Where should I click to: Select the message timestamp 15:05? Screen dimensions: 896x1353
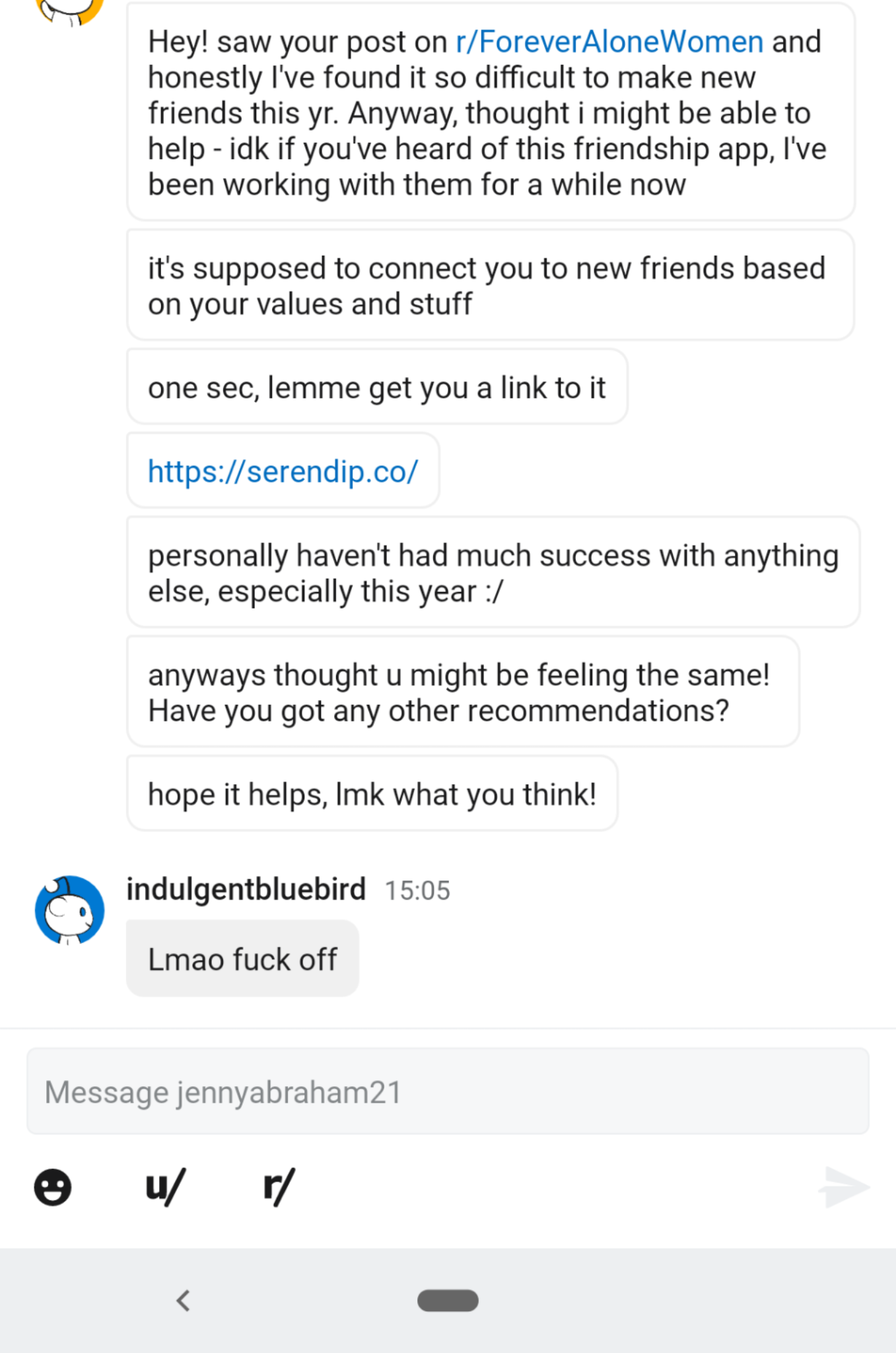419,891
